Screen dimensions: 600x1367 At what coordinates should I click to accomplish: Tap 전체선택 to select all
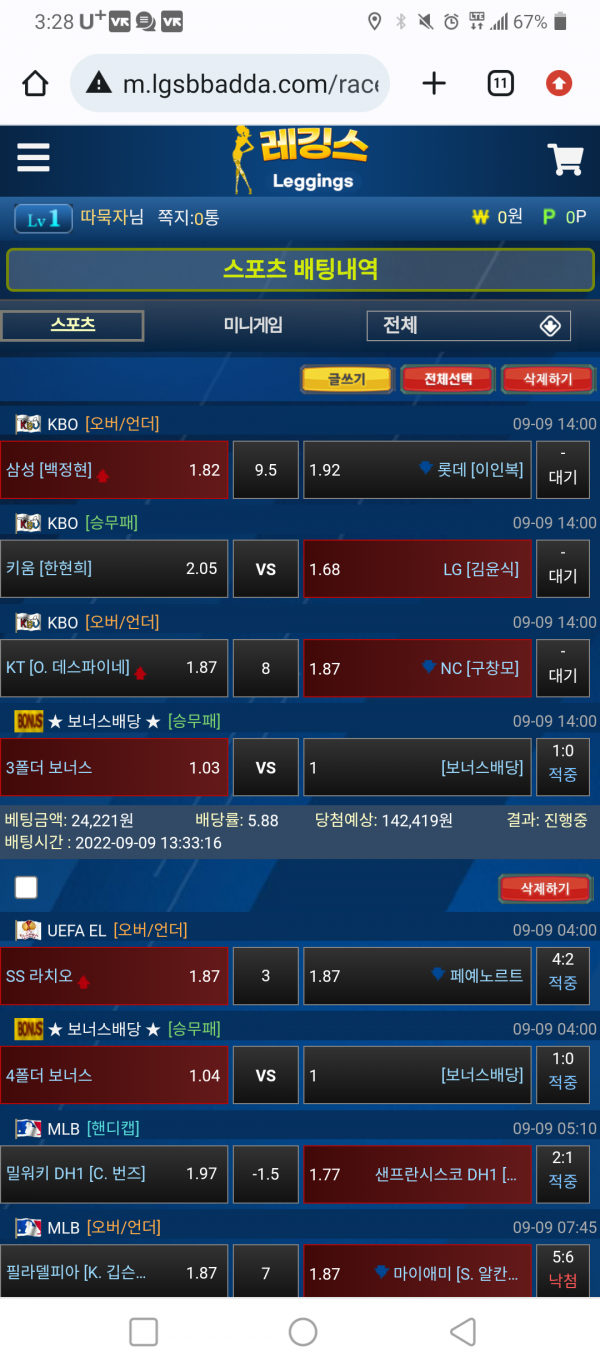point(447,379)
